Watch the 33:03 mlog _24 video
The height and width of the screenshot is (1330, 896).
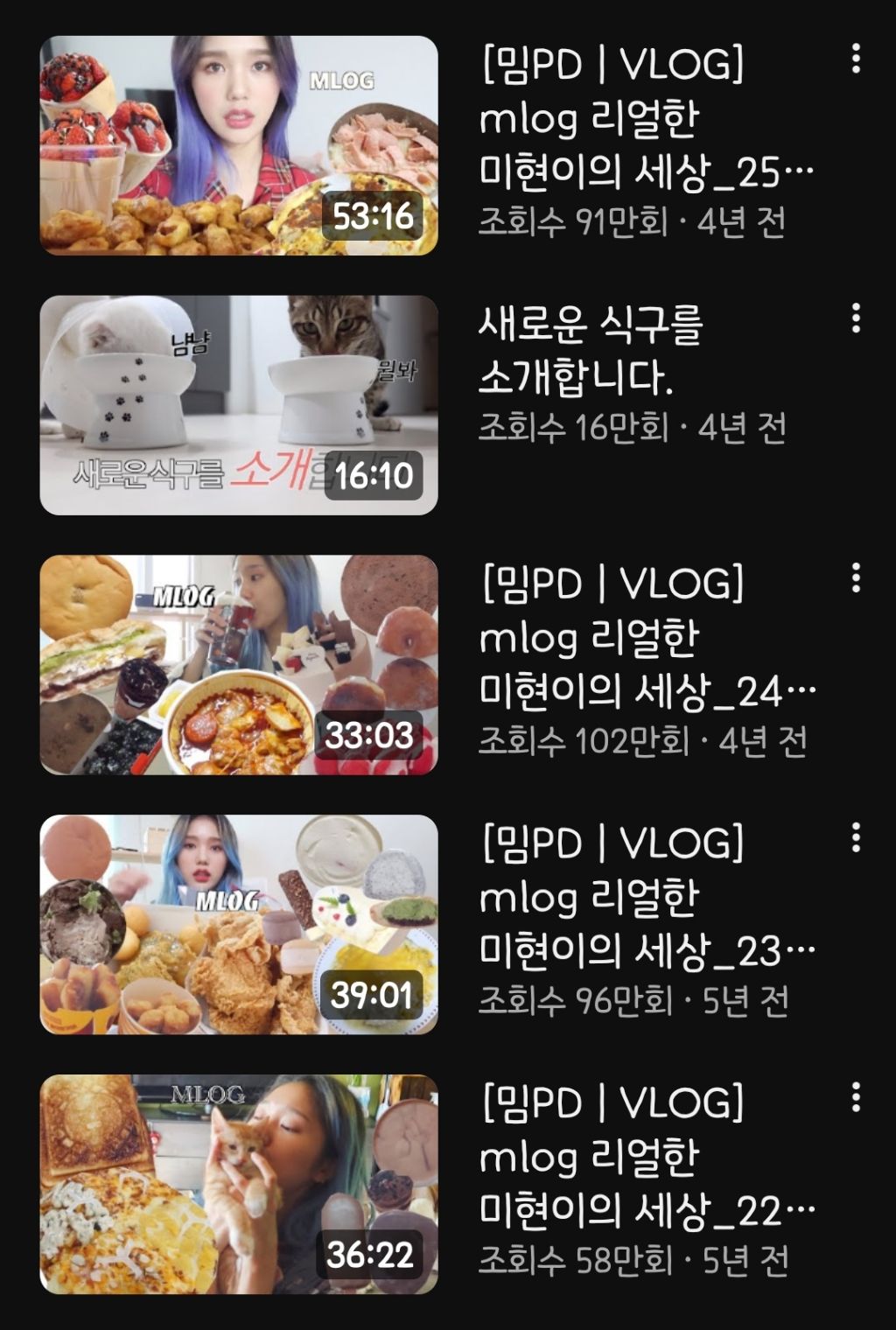click(239, 665)
